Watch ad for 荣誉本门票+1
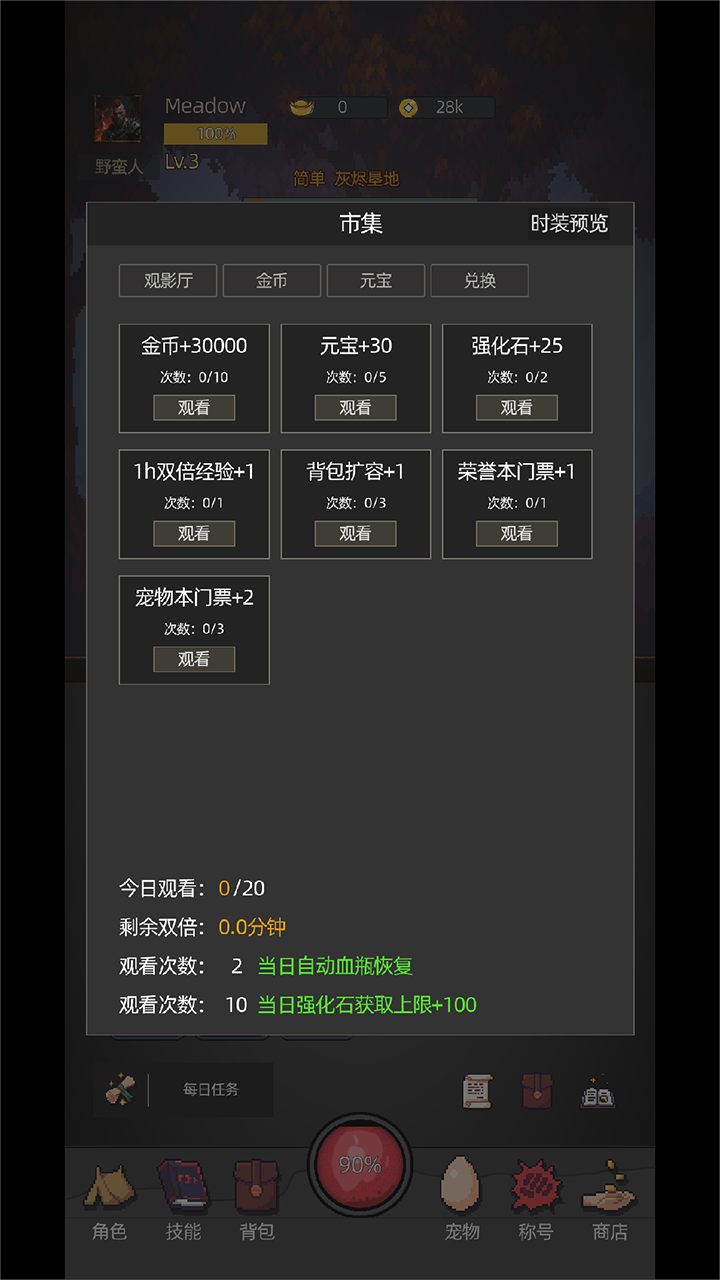Image resolution: width=720 pixels, height=1280 pixels. 517,533
